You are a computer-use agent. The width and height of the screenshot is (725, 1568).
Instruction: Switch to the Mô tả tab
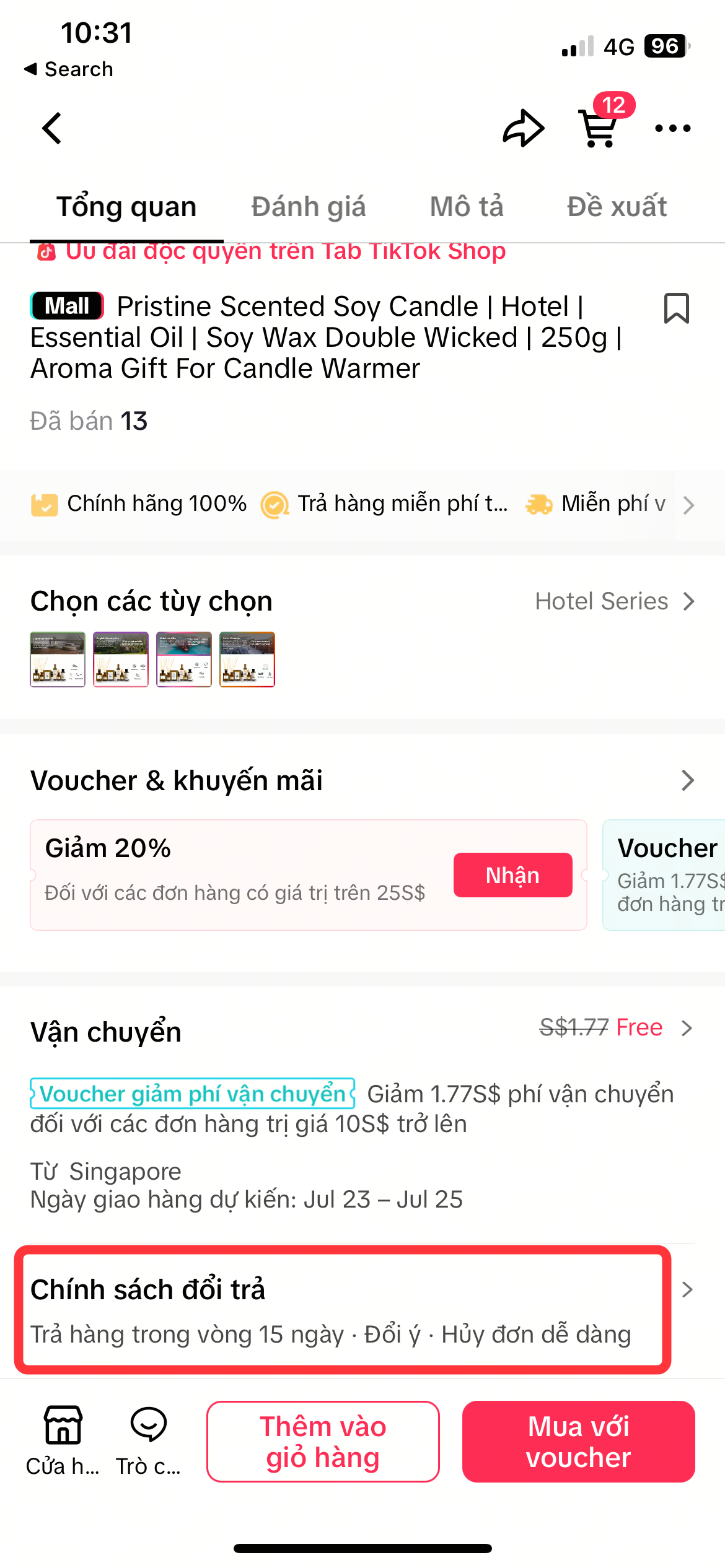467,207
